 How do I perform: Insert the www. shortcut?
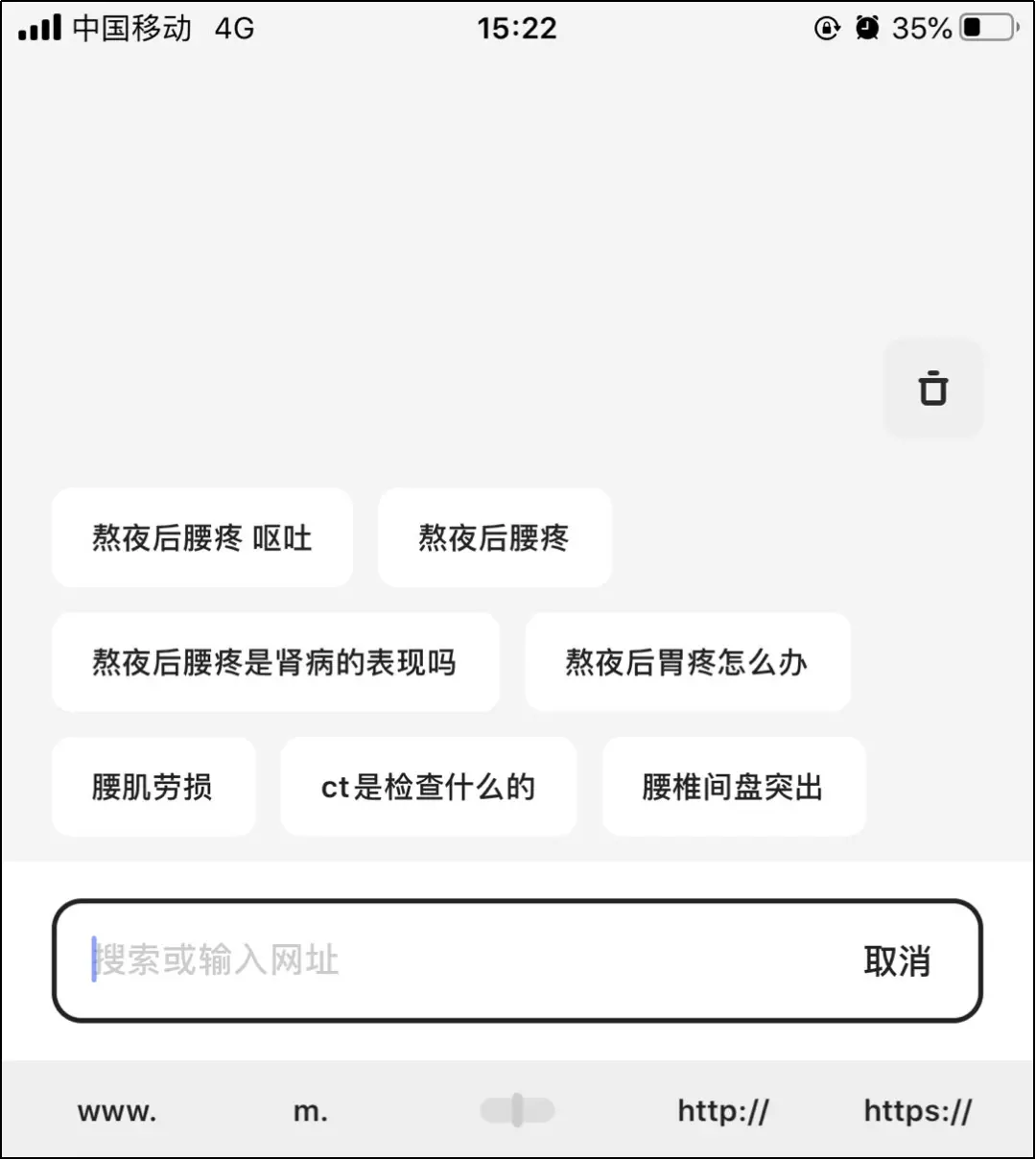click(117, 1111)
